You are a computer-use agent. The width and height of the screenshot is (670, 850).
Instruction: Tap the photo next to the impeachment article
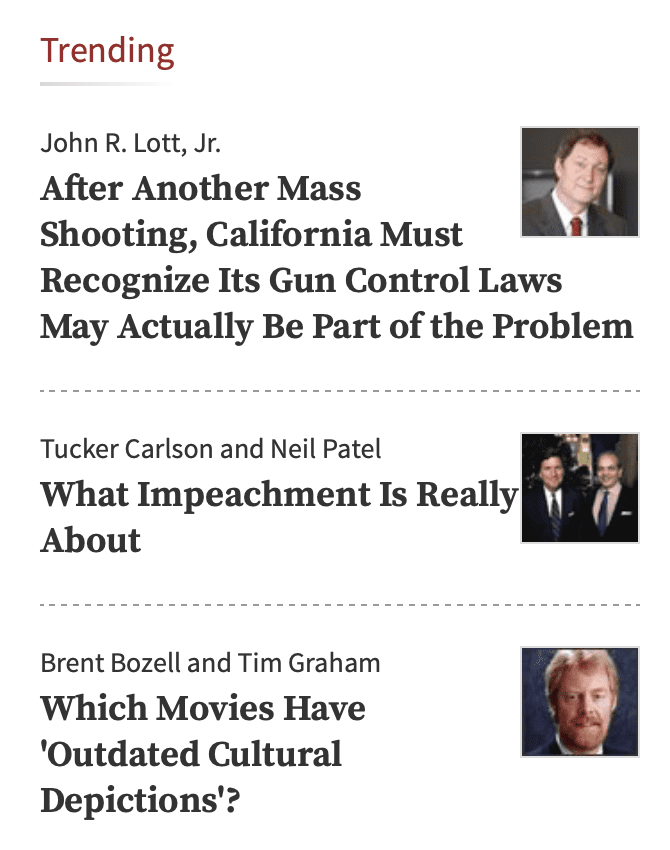[x=580, y=488]
